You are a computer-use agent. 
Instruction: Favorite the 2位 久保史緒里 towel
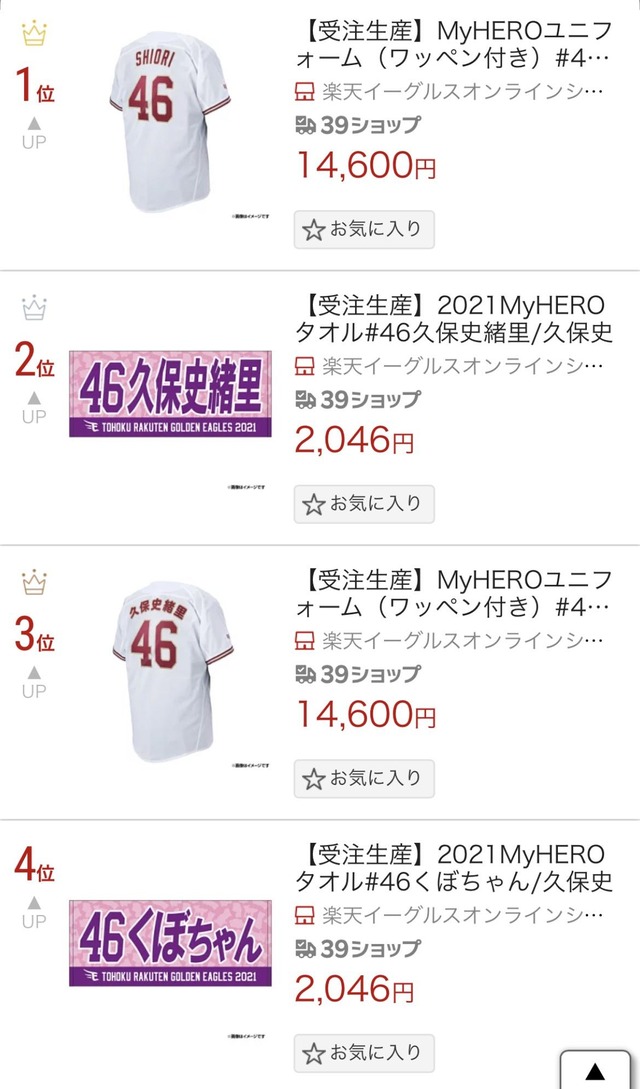364,504
